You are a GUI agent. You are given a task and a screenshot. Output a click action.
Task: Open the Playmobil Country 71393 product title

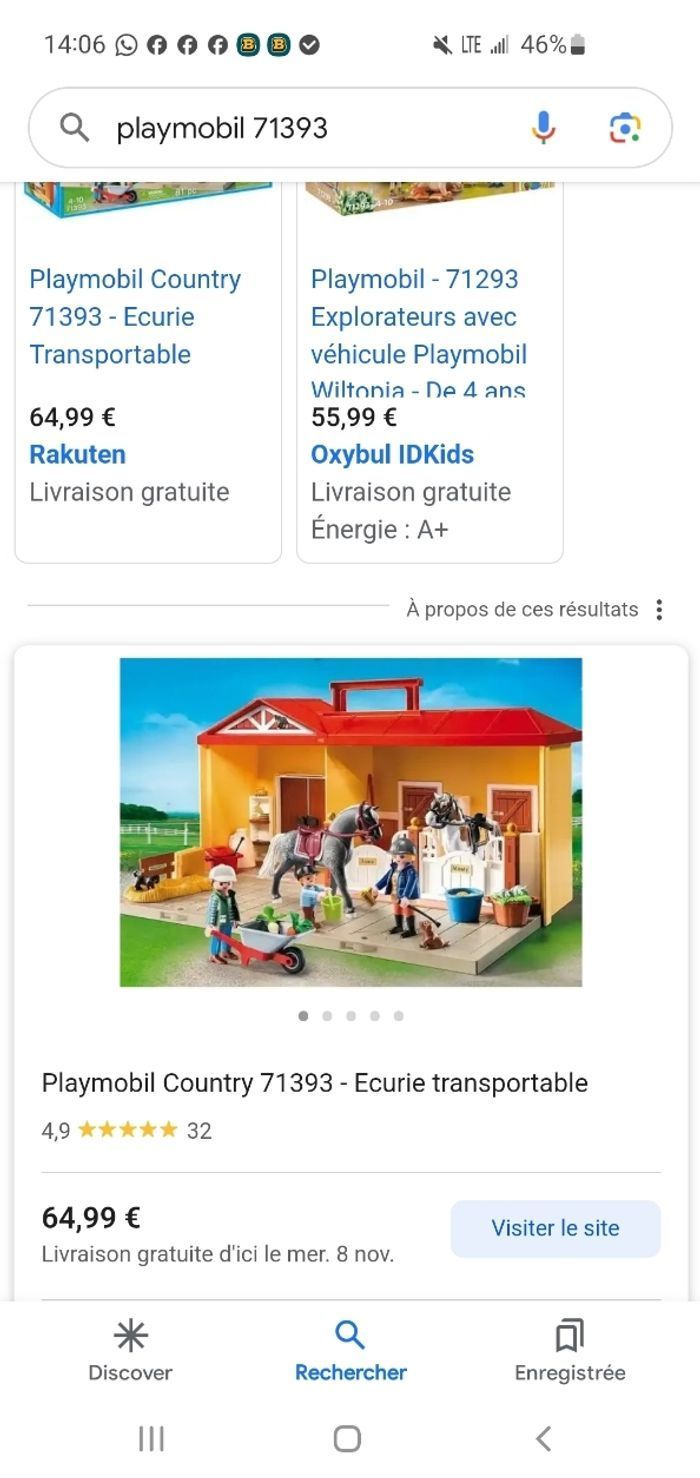314,1083
